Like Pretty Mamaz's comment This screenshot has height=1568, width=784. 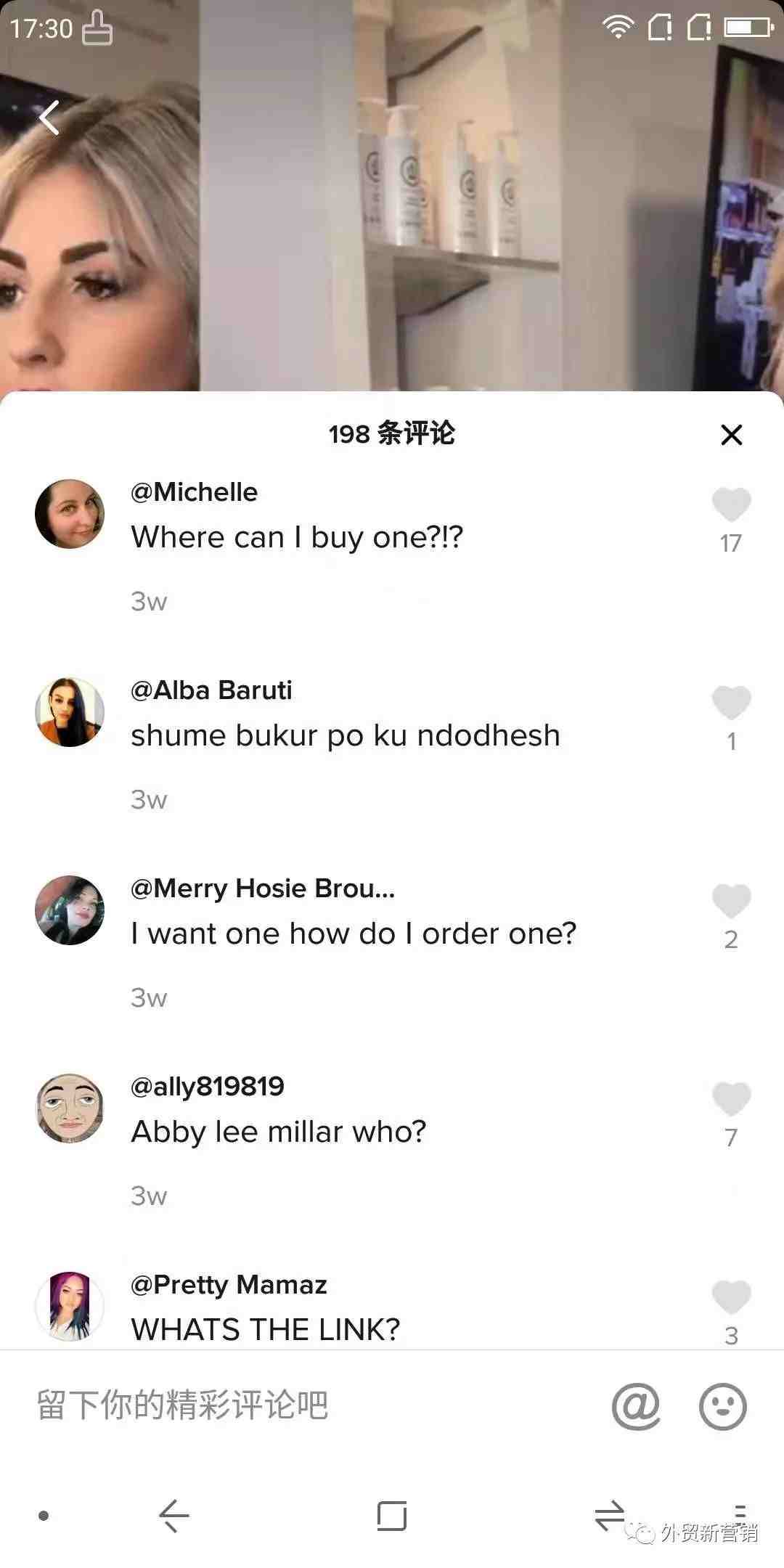(731, 1298)
